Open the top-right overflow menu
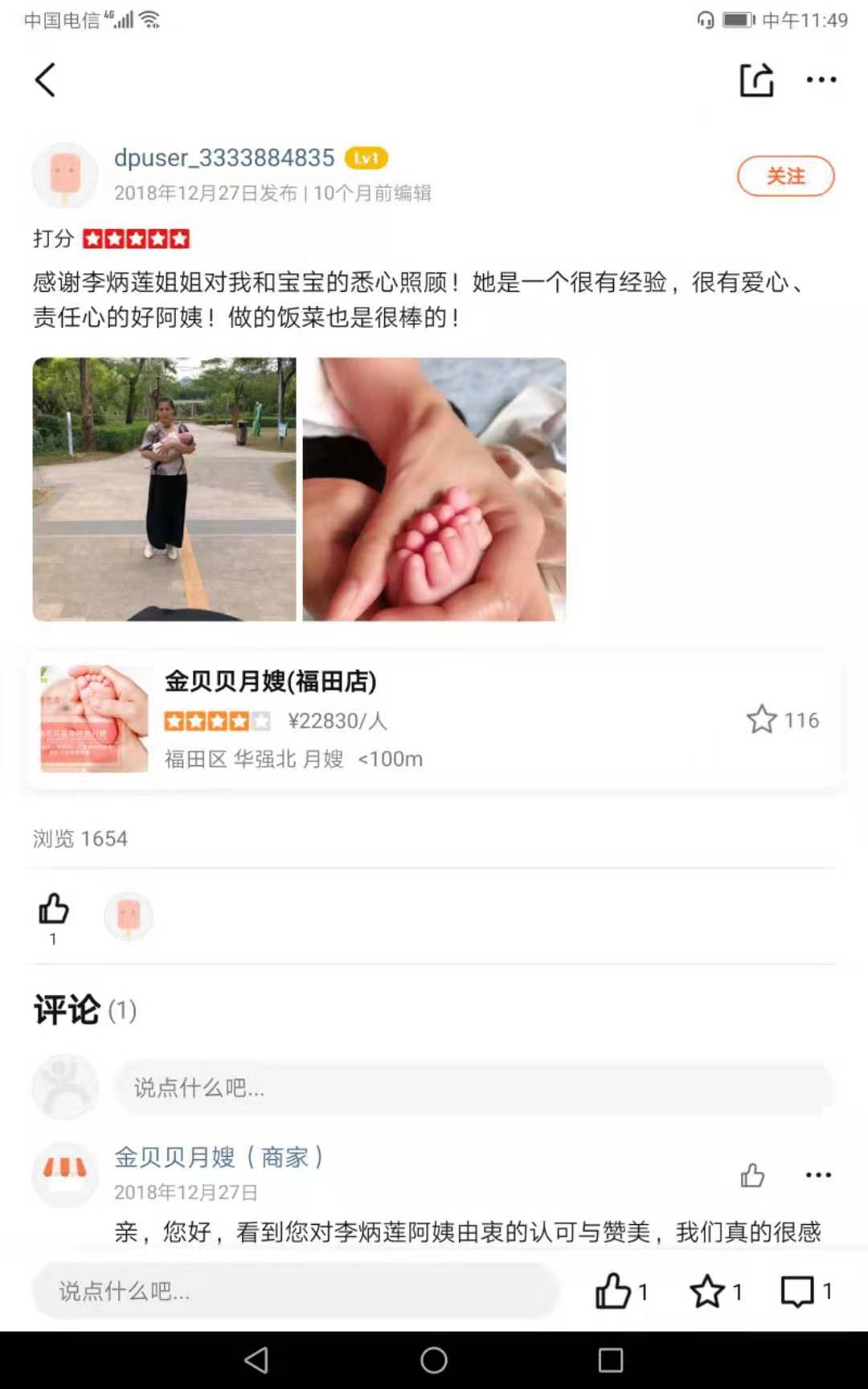The height and width of the screenshot is (1389, 868). click(821, 80)
